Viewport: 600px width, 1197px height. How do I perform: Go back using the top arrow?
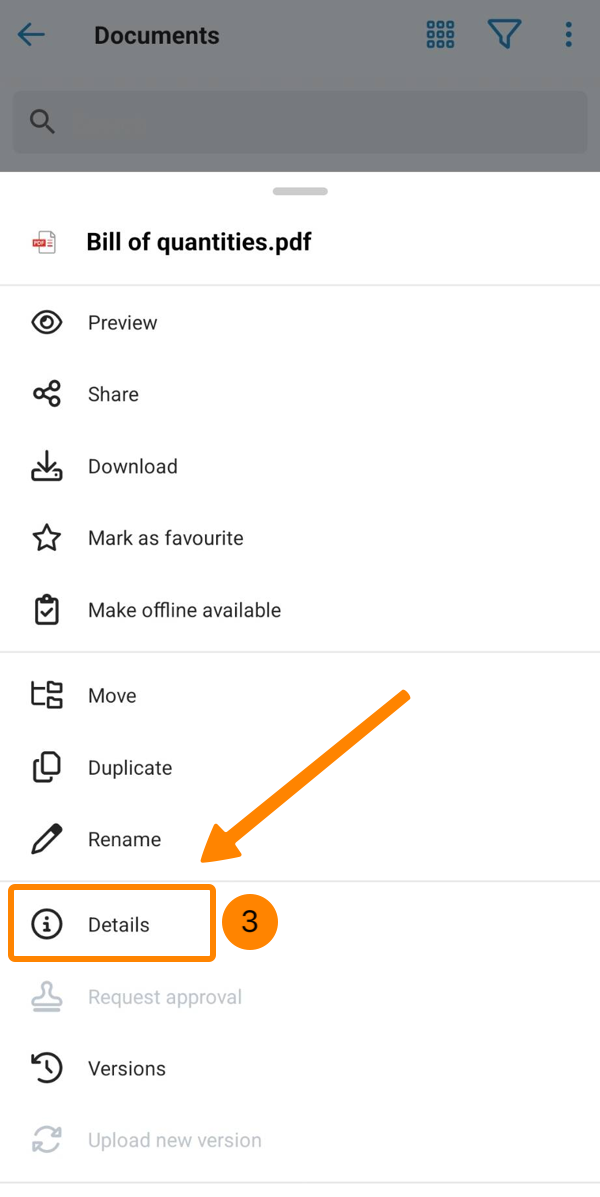(x=31, y=35)
